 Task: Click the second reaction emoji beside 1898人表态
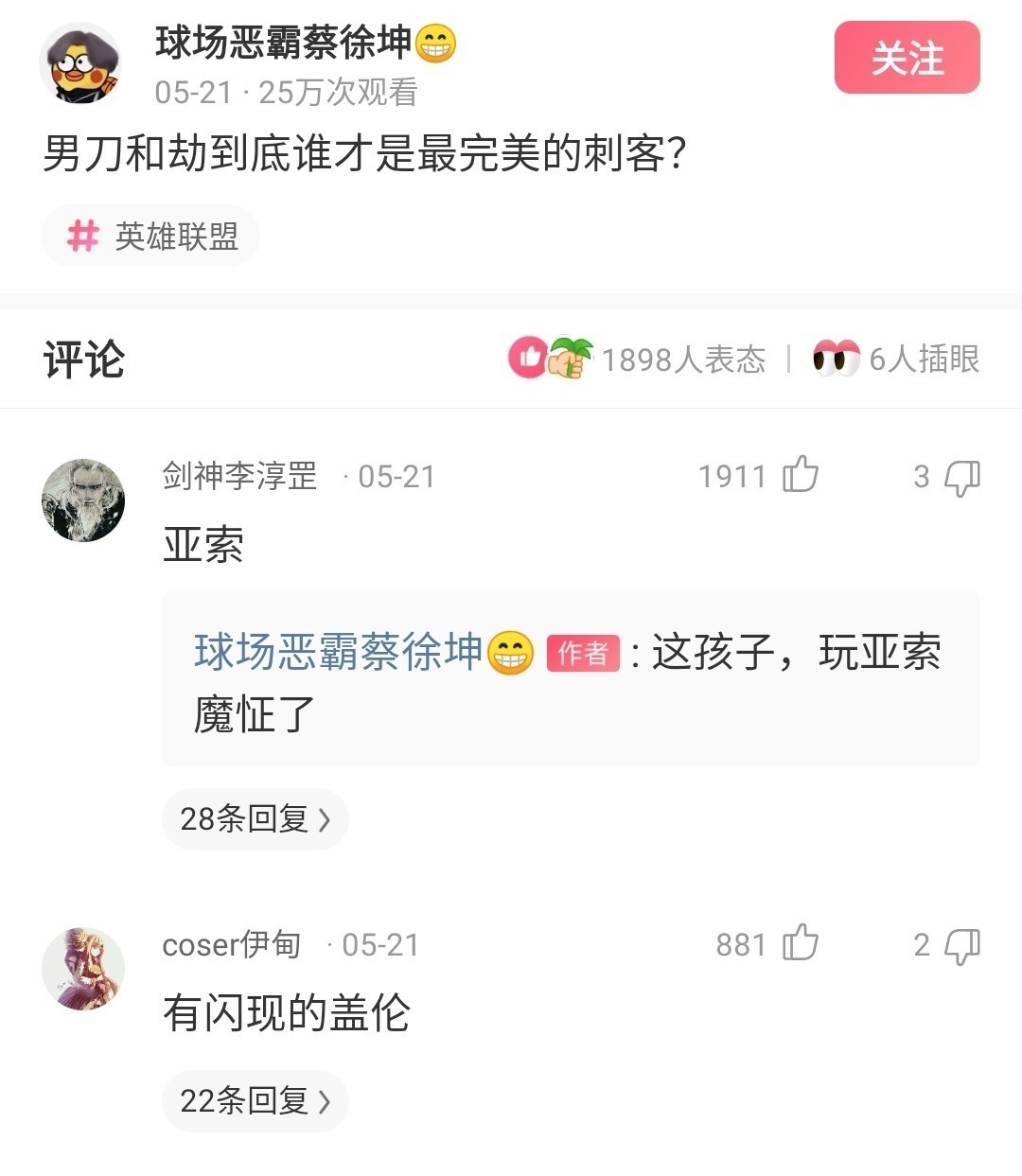(569, 359)
